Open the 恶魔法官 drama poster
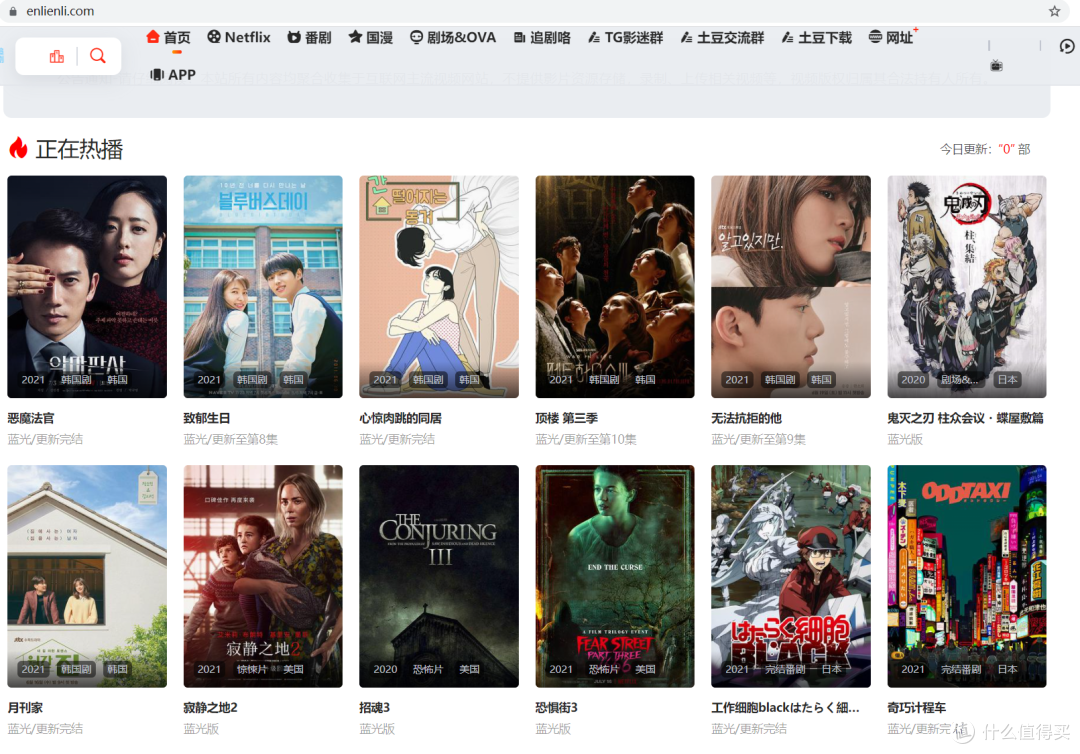 (87, 287)
